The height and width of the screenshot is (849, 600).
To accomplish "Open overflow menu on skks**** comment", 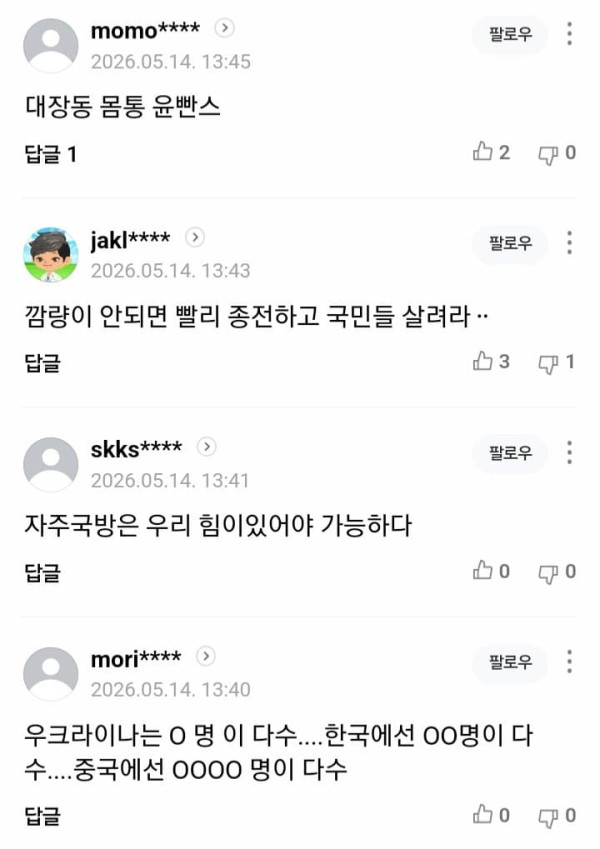I will (569, 453).
